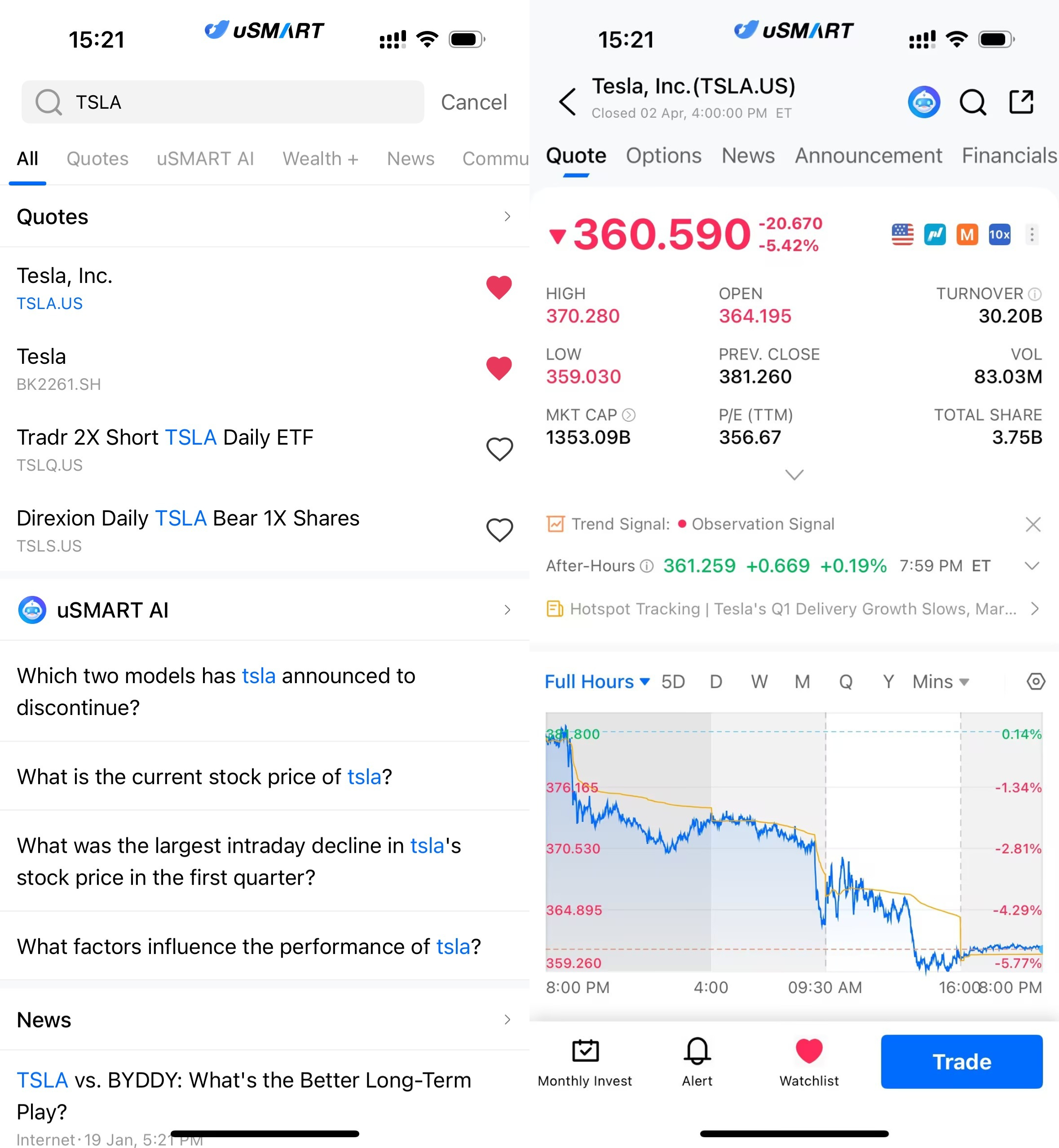Share the Tesla, Inc. stock page
Viewport: 1059px width, 1148px height.
(x=1021, y=102)
